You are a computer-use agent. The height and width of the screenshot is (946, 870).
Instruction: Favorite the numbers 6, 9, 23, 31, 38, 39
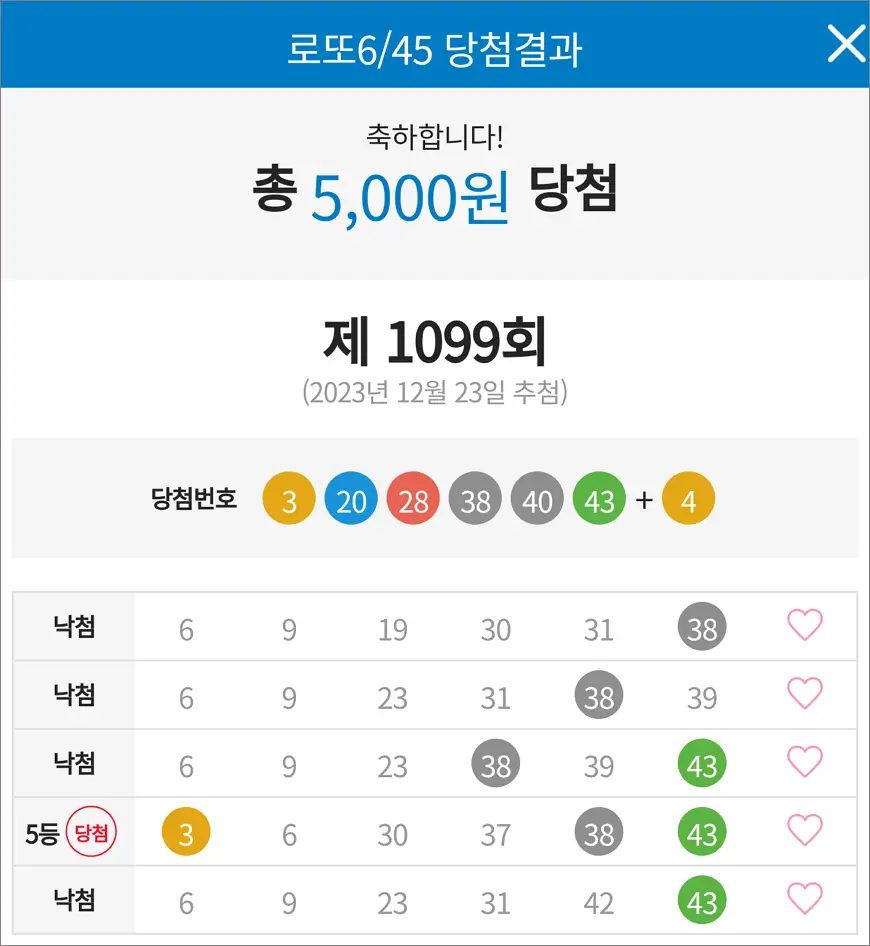(x=805, y=694)
